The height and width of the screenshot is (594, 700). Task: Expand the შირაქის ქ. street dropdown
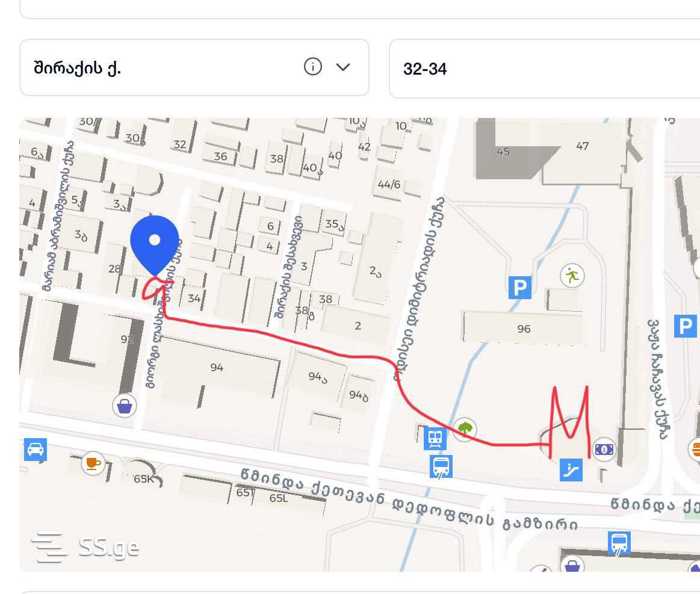coord(343,67)
